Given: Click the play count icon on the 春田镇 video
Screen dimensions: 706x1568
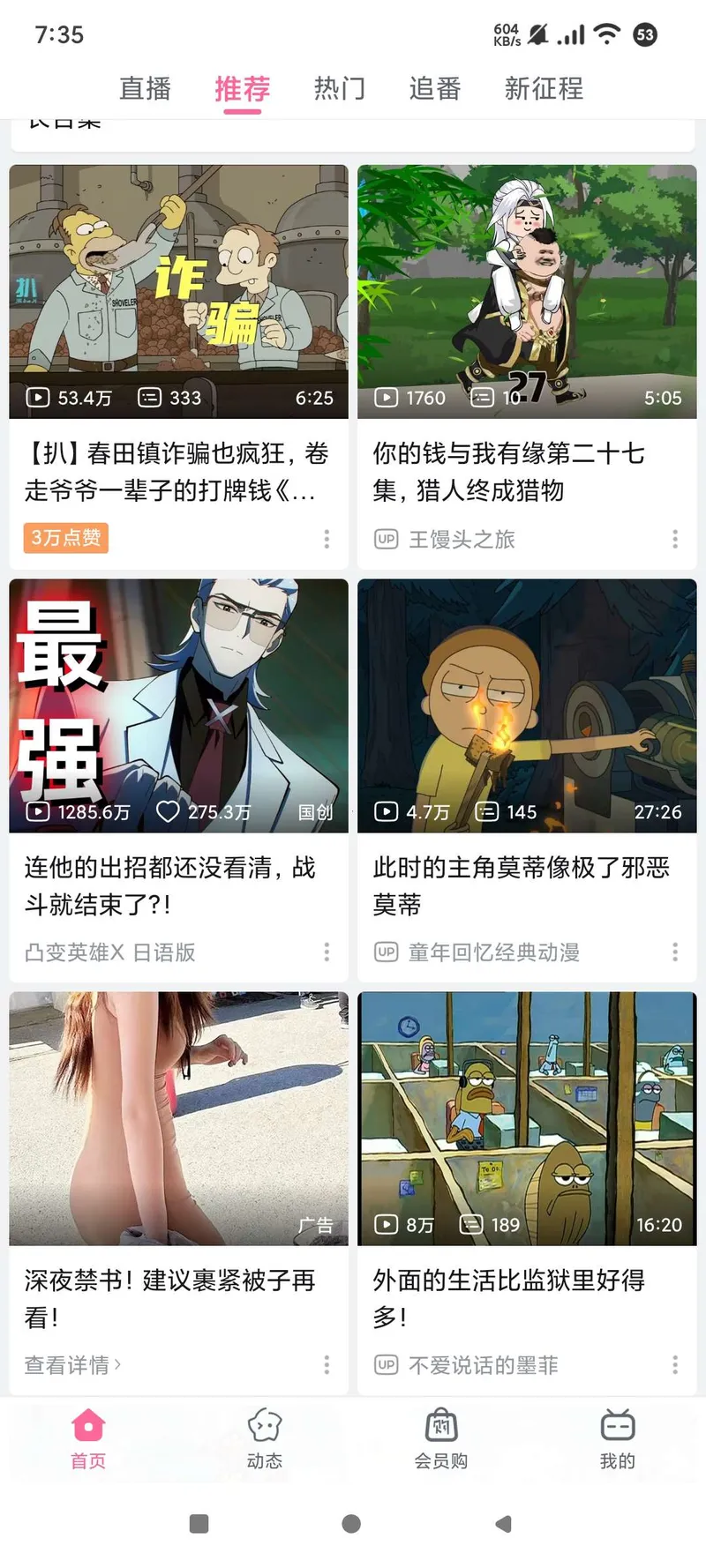Looking at the screenshot, I should click(37, 398).
